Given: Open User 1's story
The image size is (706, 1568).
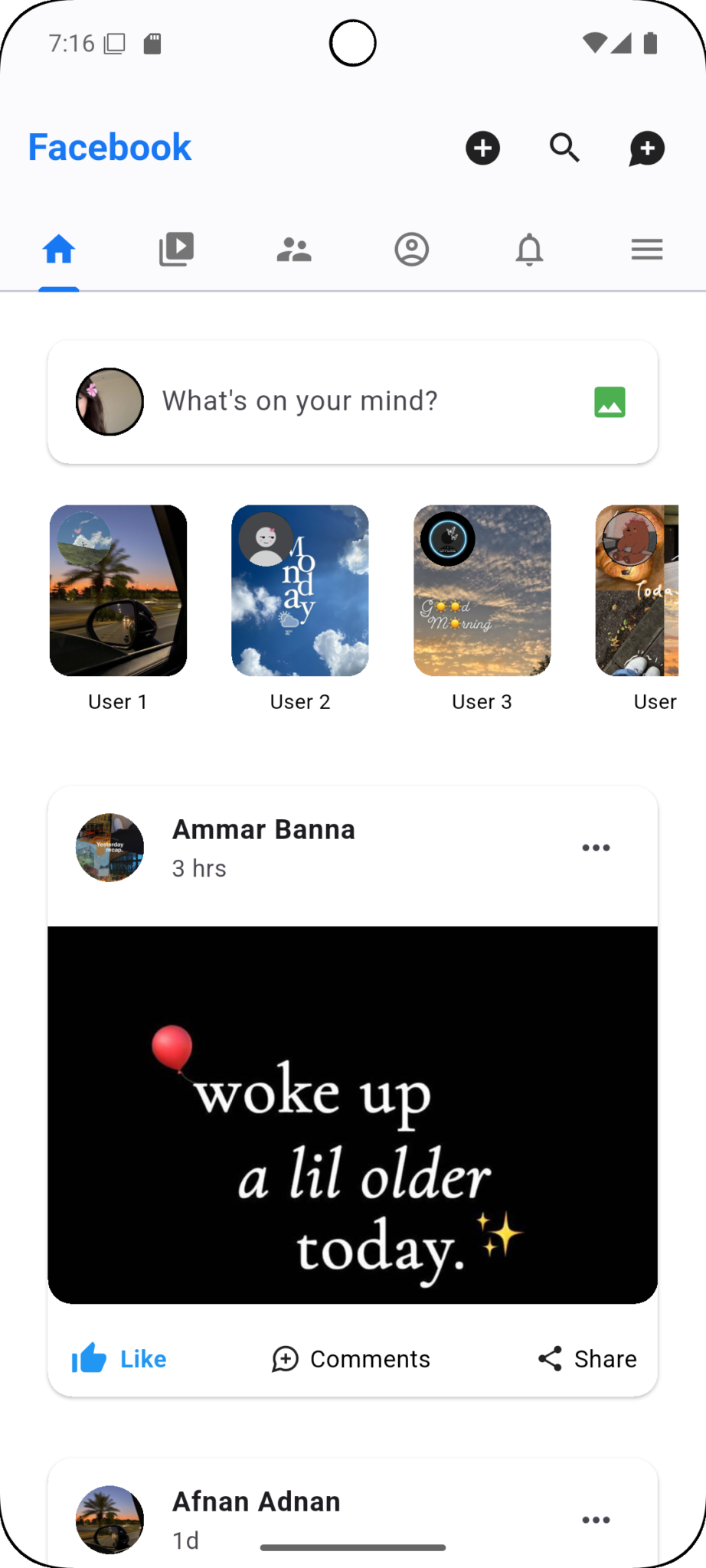Looking at the screenshot, I should 118,590.
